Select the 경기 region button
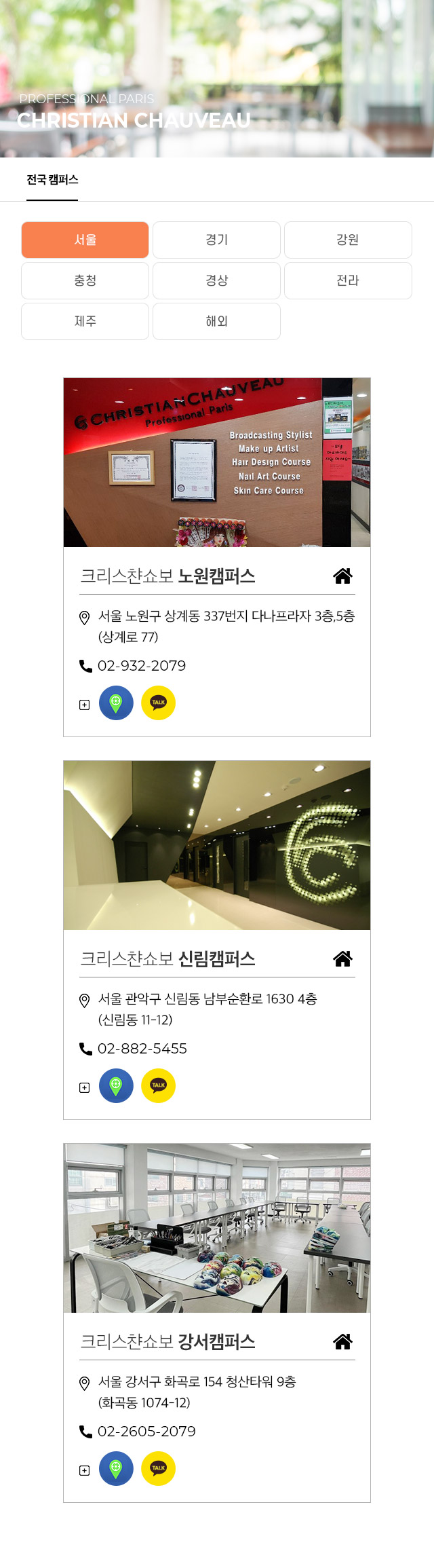Image resolution: width=434 pixels, height=1568 pixels. [216, 240]
